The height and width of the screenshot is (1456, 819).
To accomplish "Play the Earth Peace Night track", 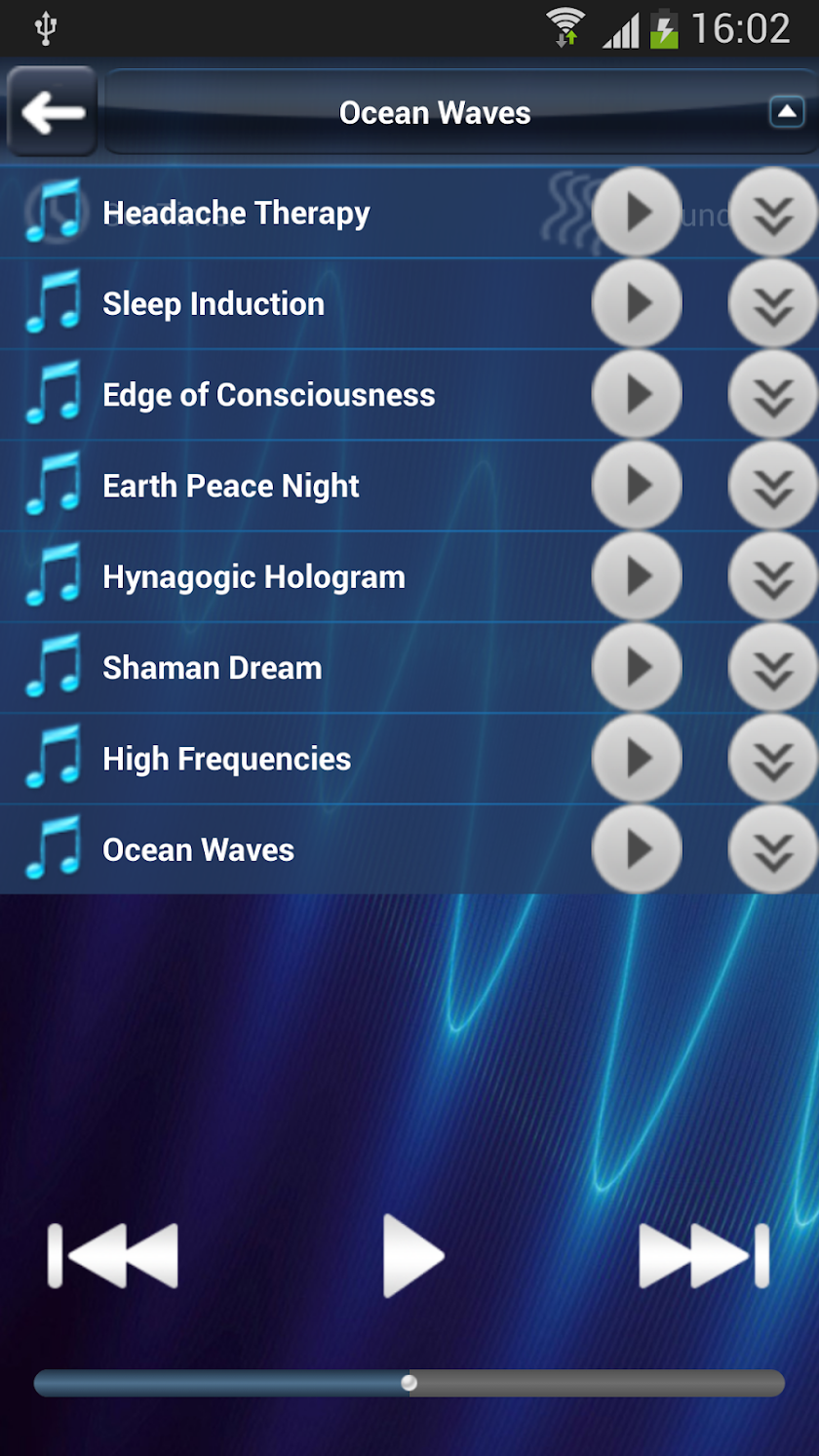I will point(637,485).
